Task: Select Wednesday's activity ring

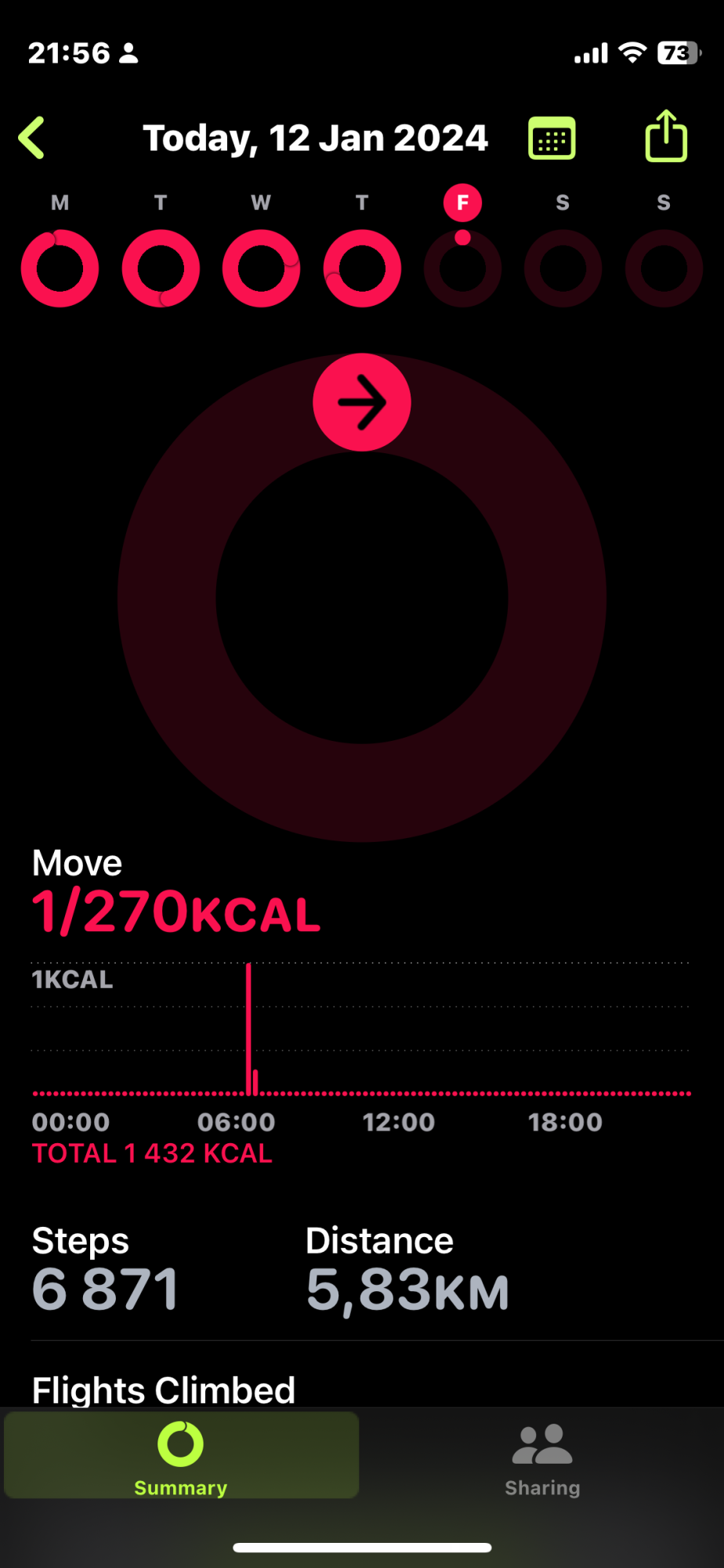Action: 261,268
